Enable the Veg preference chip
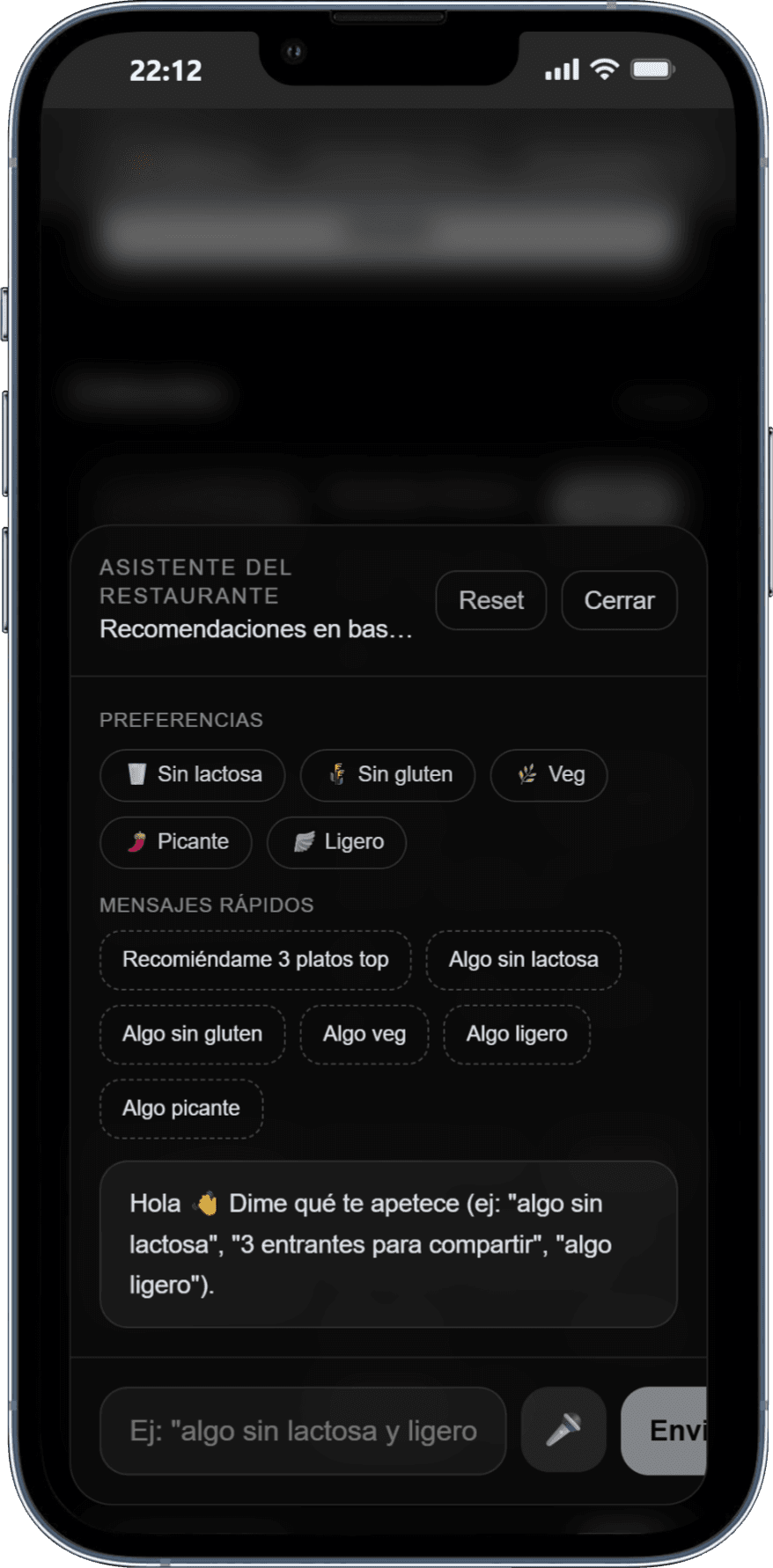773x1568 pixels. 548,774
